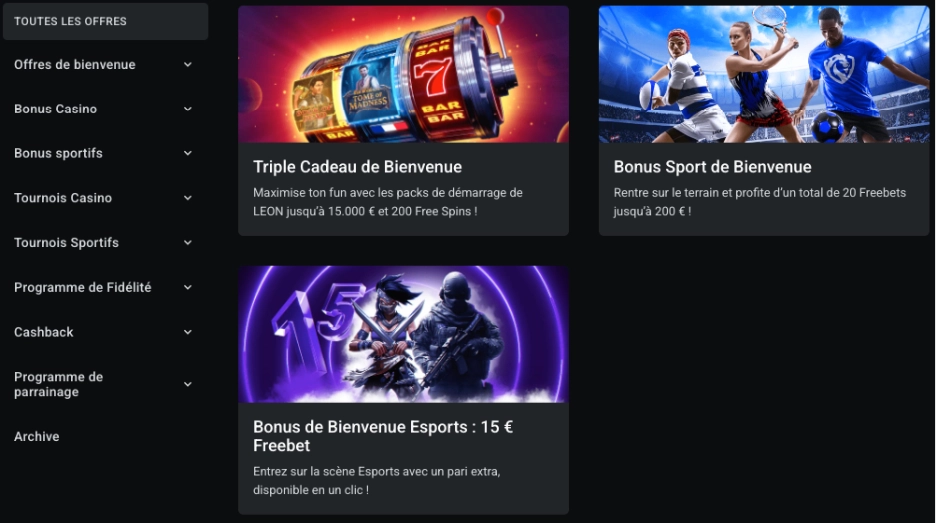Expand the Cashback section

tap(104, 332)
